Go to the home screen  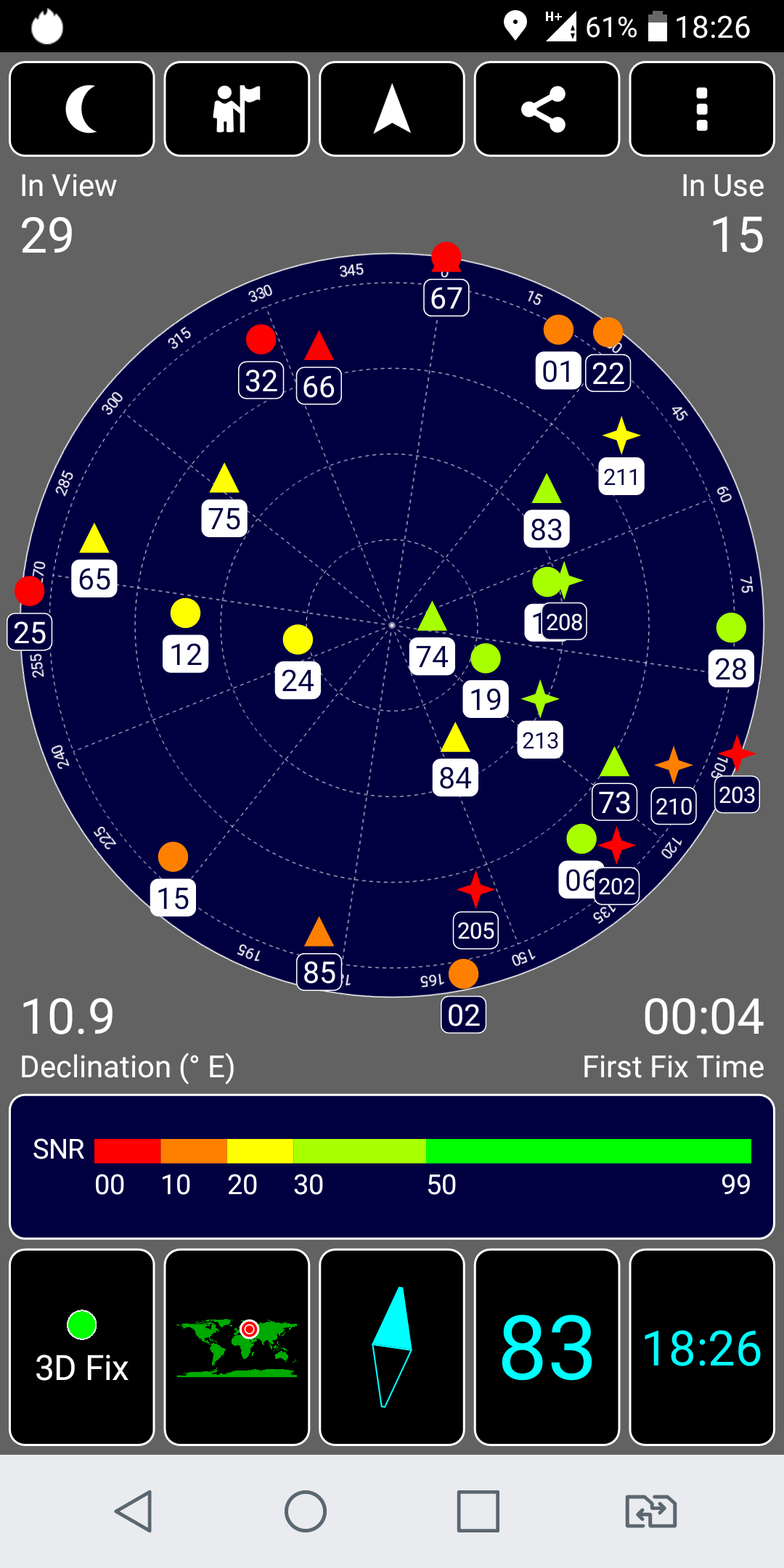click(306, 1511)
